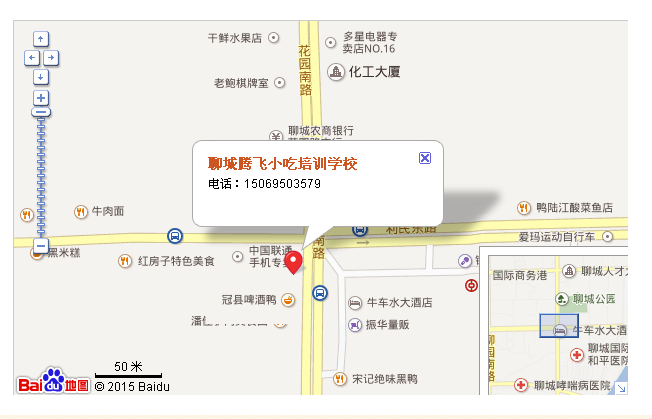Tap the red location marker
This screenshot has width=652, height=419.
coord(293,262)
